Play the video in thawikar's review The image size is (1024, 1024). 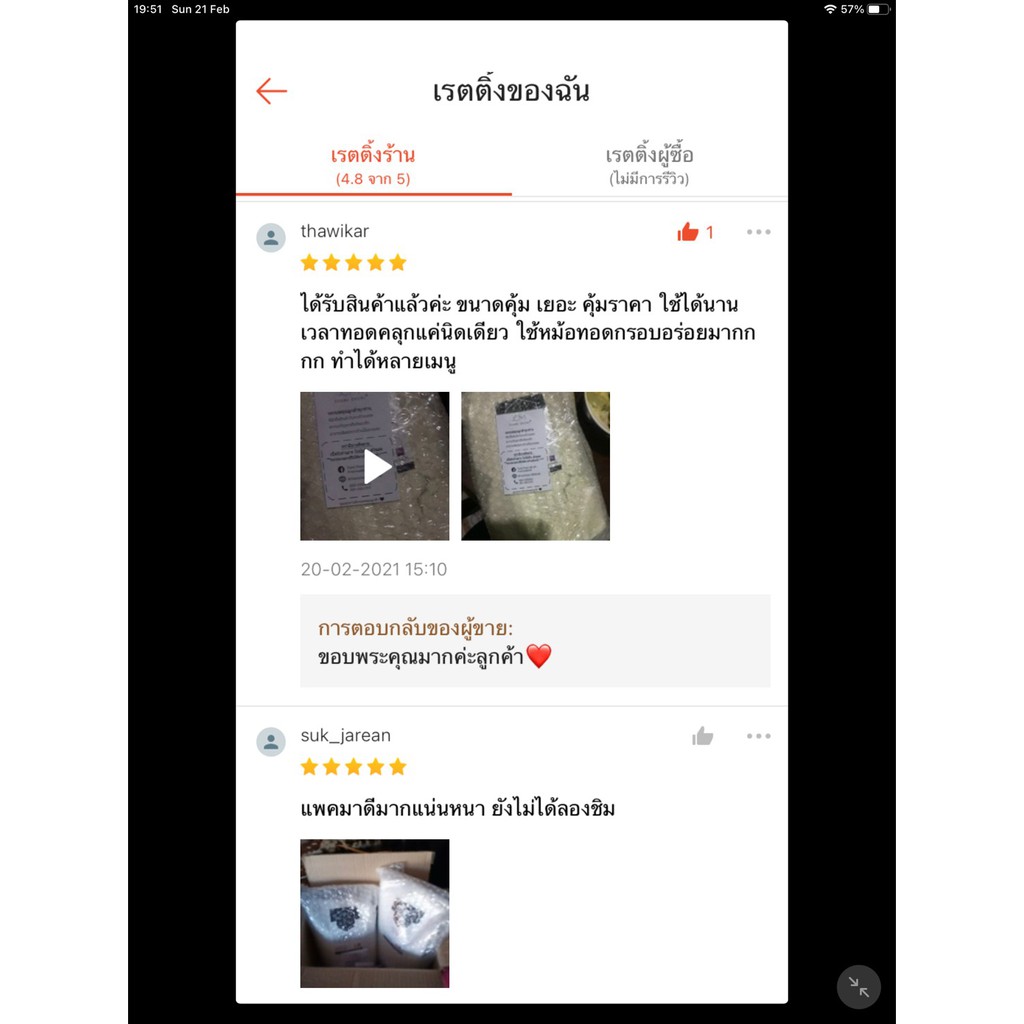[x=375, y=466]
